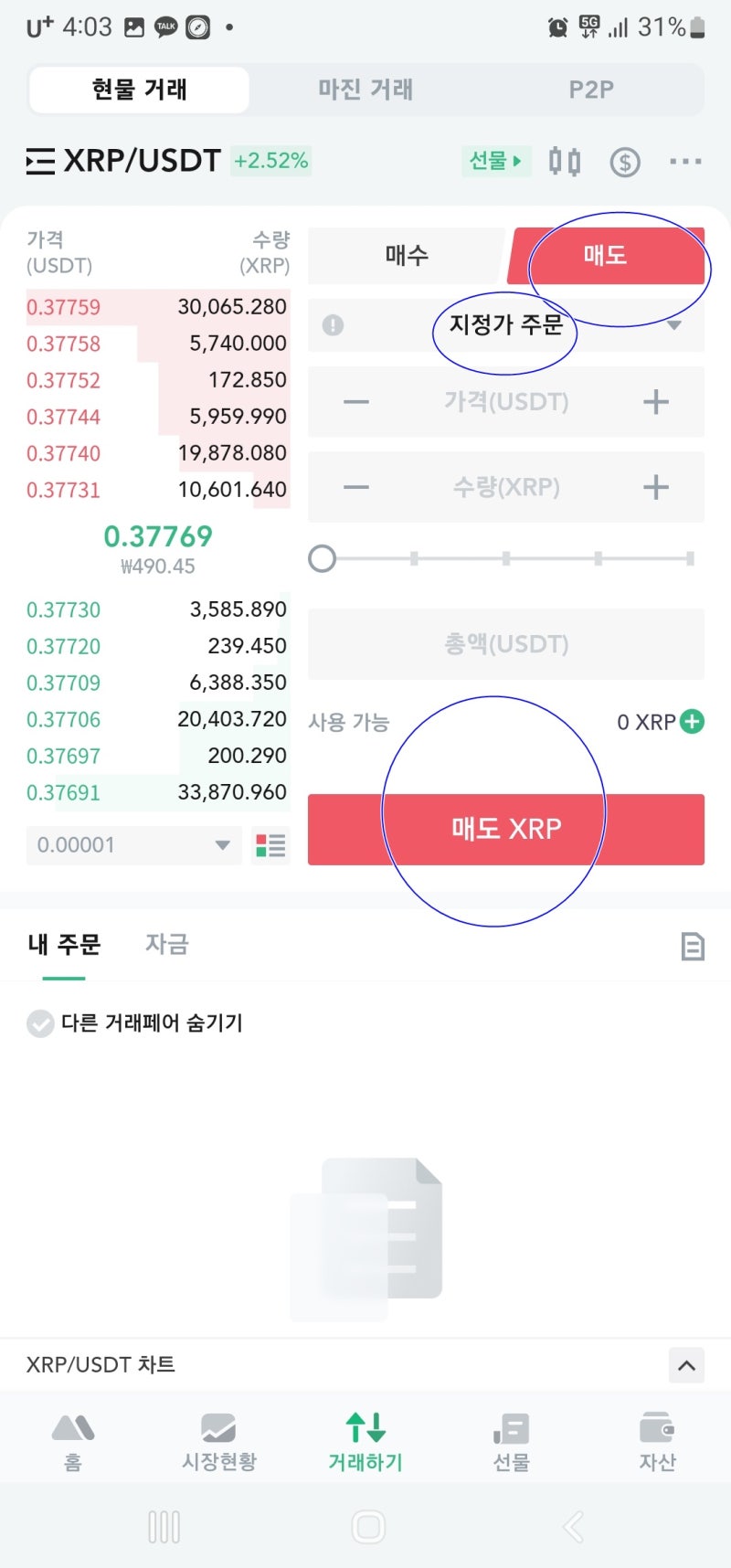Viewport: 731px width, 1568px height.
Task: Expand the 지정가 주문 order type dropdown
Action: coord(506,325)
